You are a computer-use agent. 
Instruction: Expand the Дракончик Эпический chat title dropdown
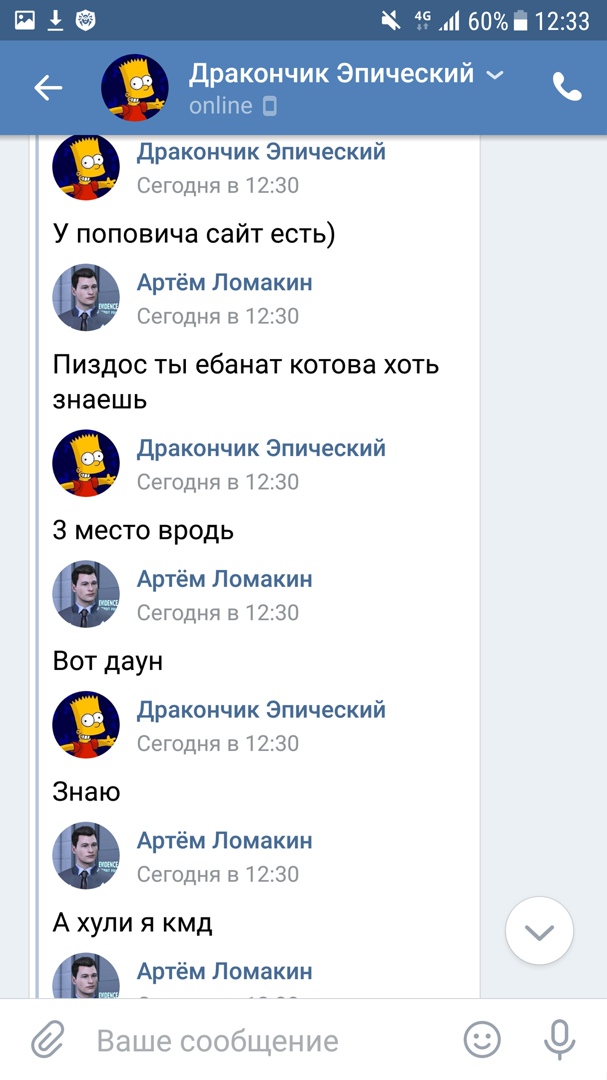pyautogui.click(x=494, y=75)
